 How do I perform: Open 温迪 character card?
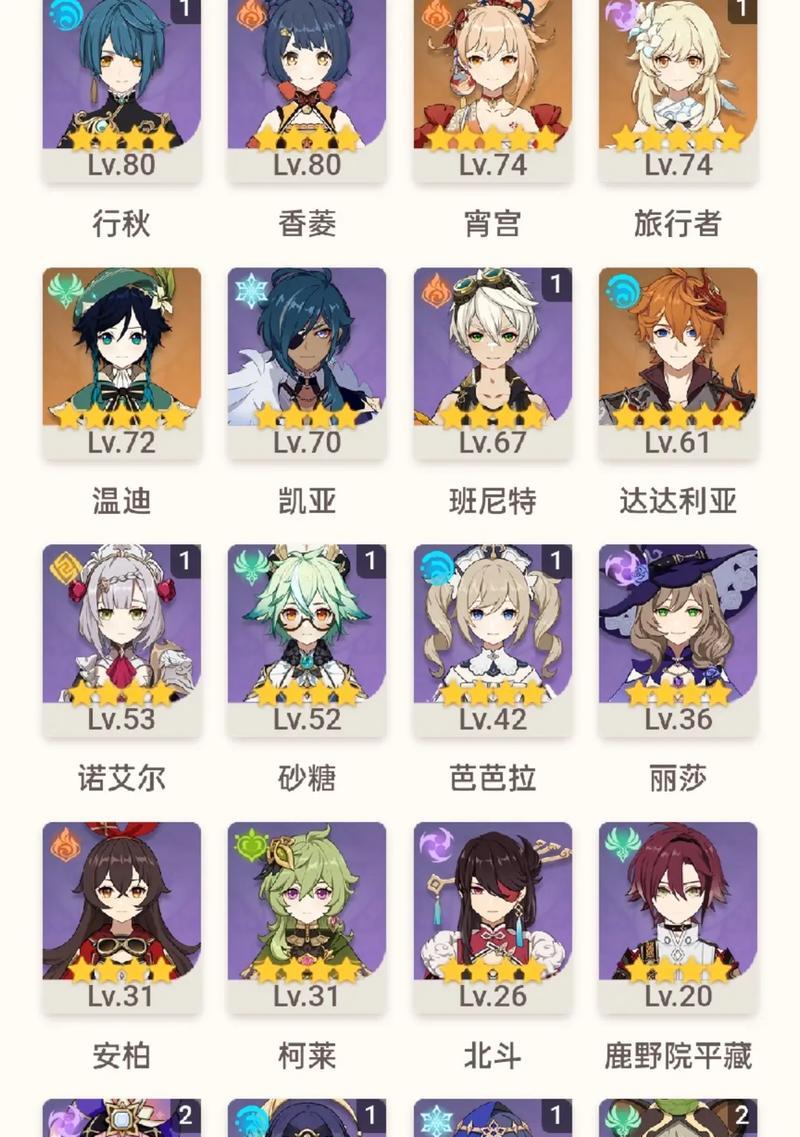tap(122, 360)
